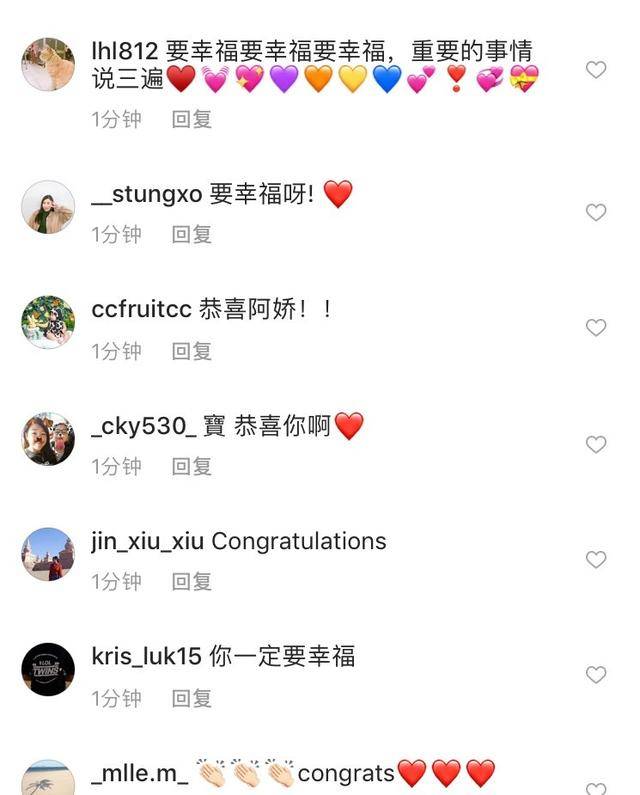Screen dimensions: 640x795
Task: View ccfruitcc's profile via username
Action: (x=142, y=310)
